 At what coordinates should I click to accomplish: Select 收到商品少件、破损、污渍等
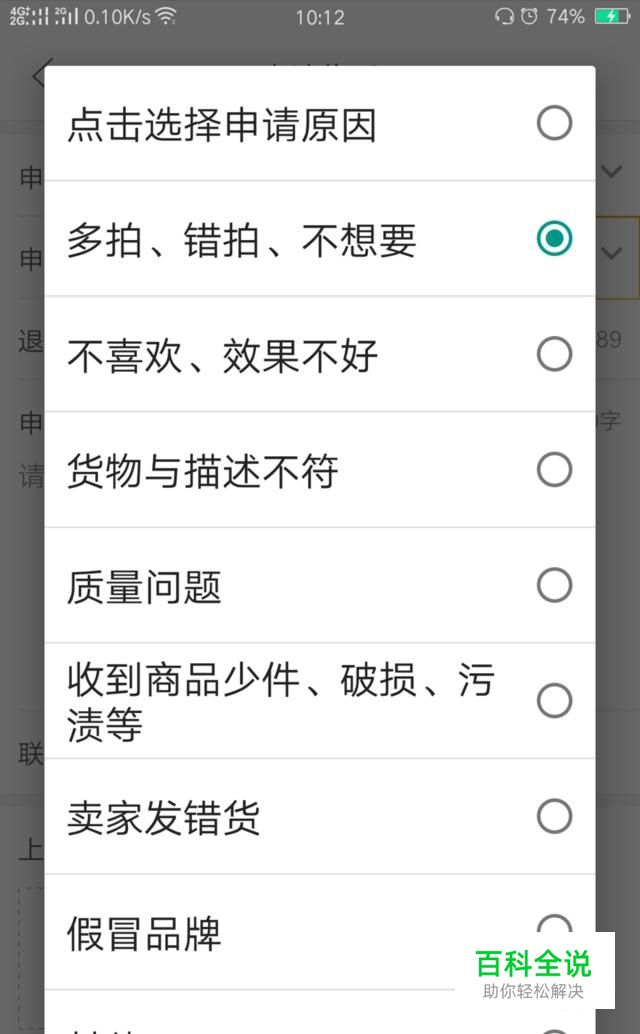coord(320,701)
